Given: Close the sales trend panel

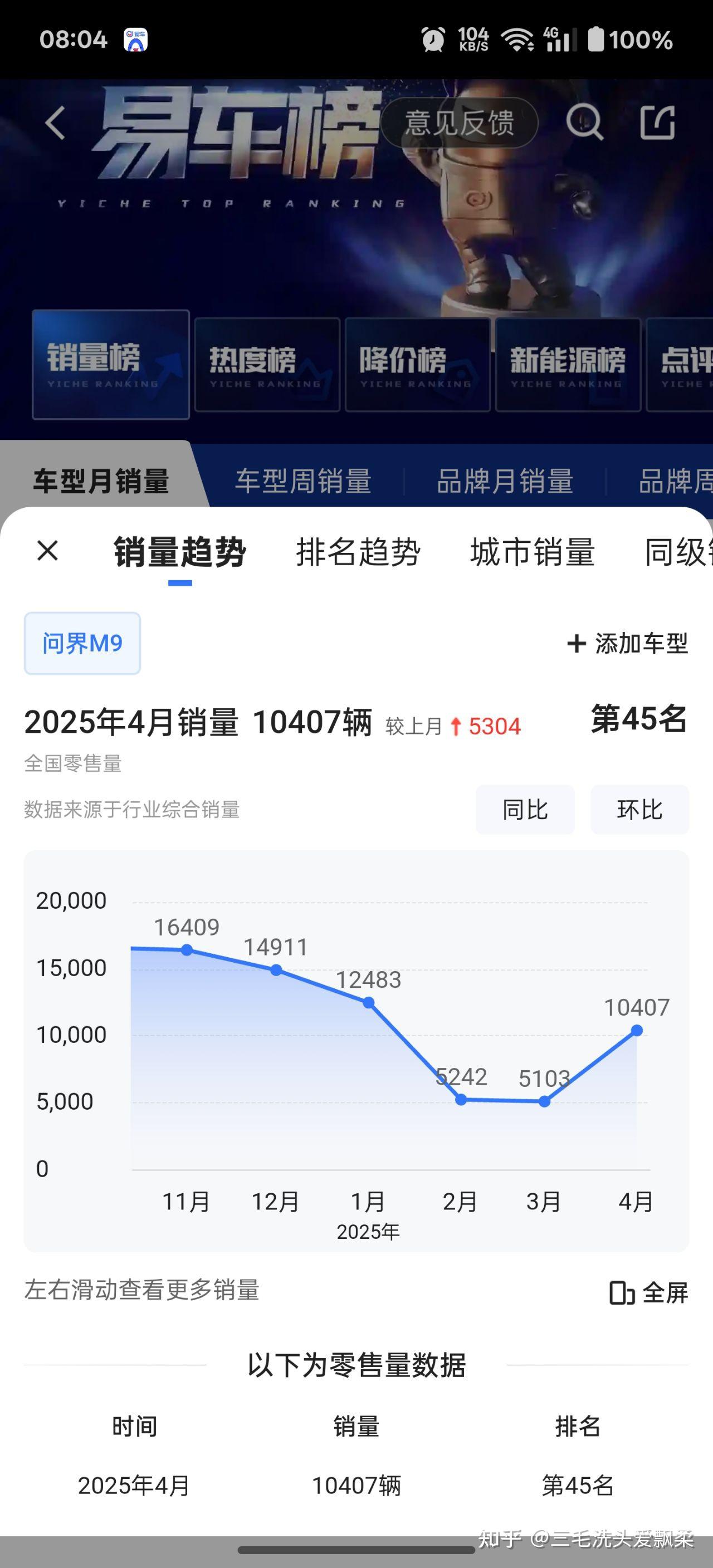Looking at the screenshot, I should pyautogui.click(x=47, y=551).
